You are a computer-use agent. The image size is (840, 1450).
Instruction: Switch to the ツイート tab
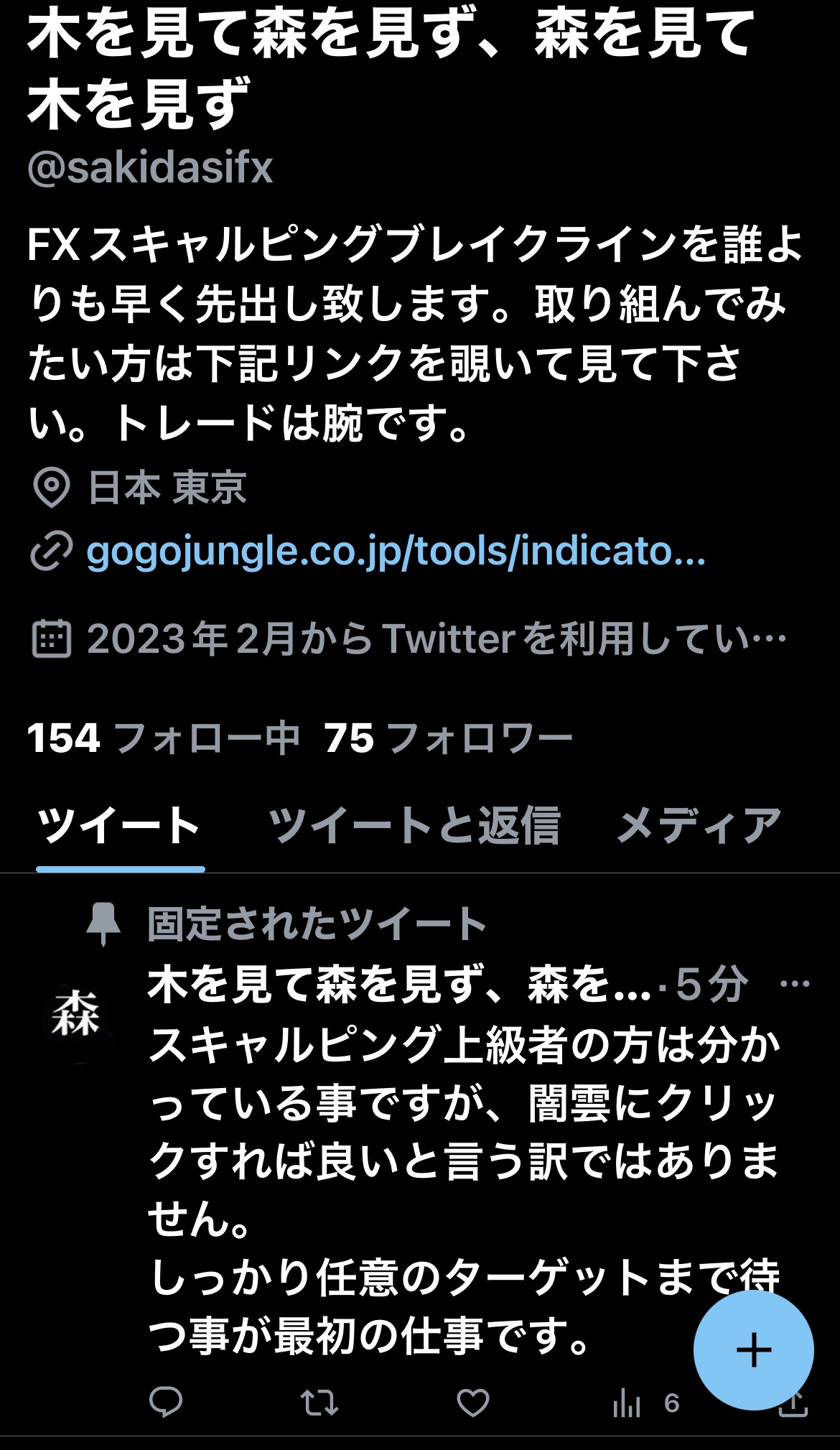[120, 826]
